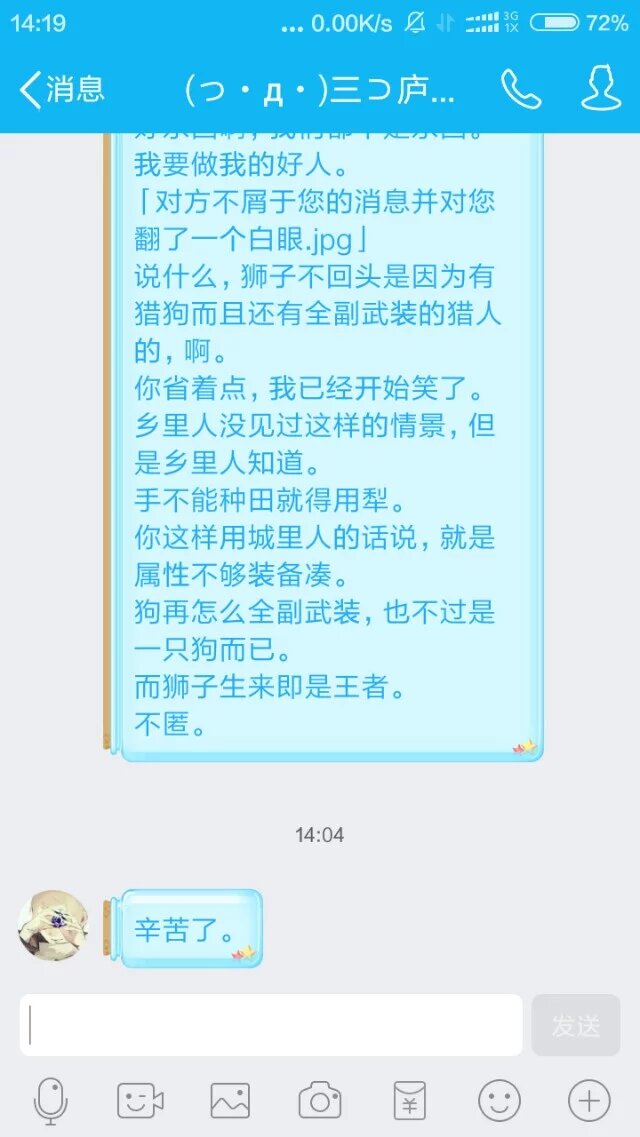Open more options with plus icon
The width and height of the screenshot is (640, 1137).
coord(589,1101)
